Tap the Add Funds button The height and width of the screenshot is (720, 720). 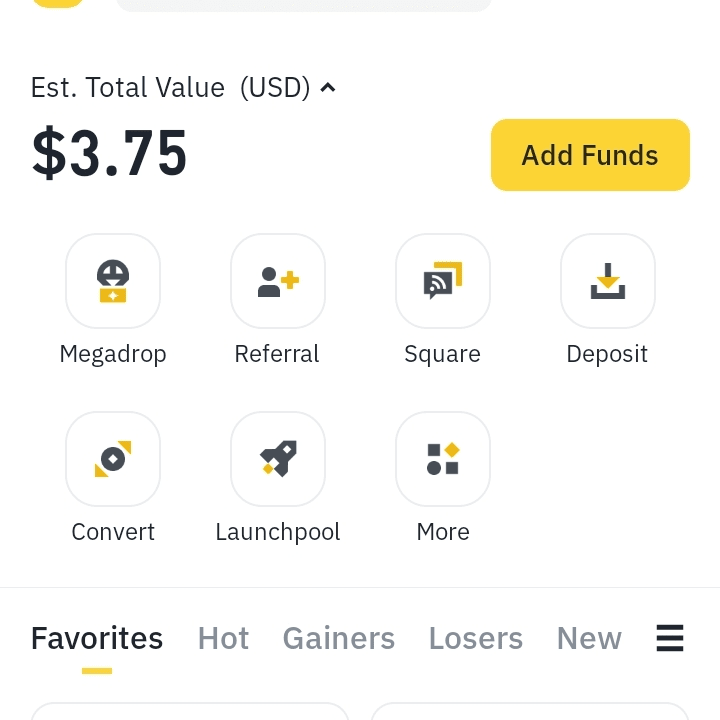click(590, 155)
